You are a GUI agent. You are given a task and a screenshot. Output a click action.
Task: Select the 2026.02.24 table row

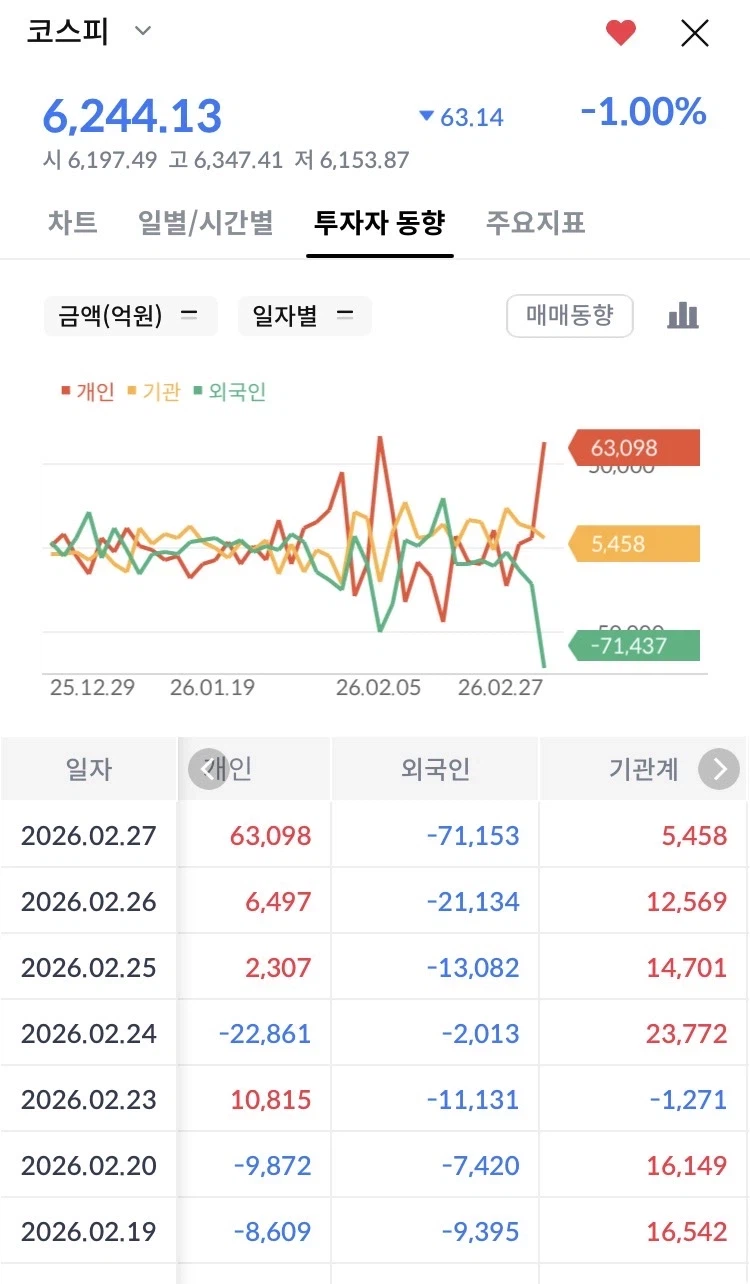click(375, 1032)
